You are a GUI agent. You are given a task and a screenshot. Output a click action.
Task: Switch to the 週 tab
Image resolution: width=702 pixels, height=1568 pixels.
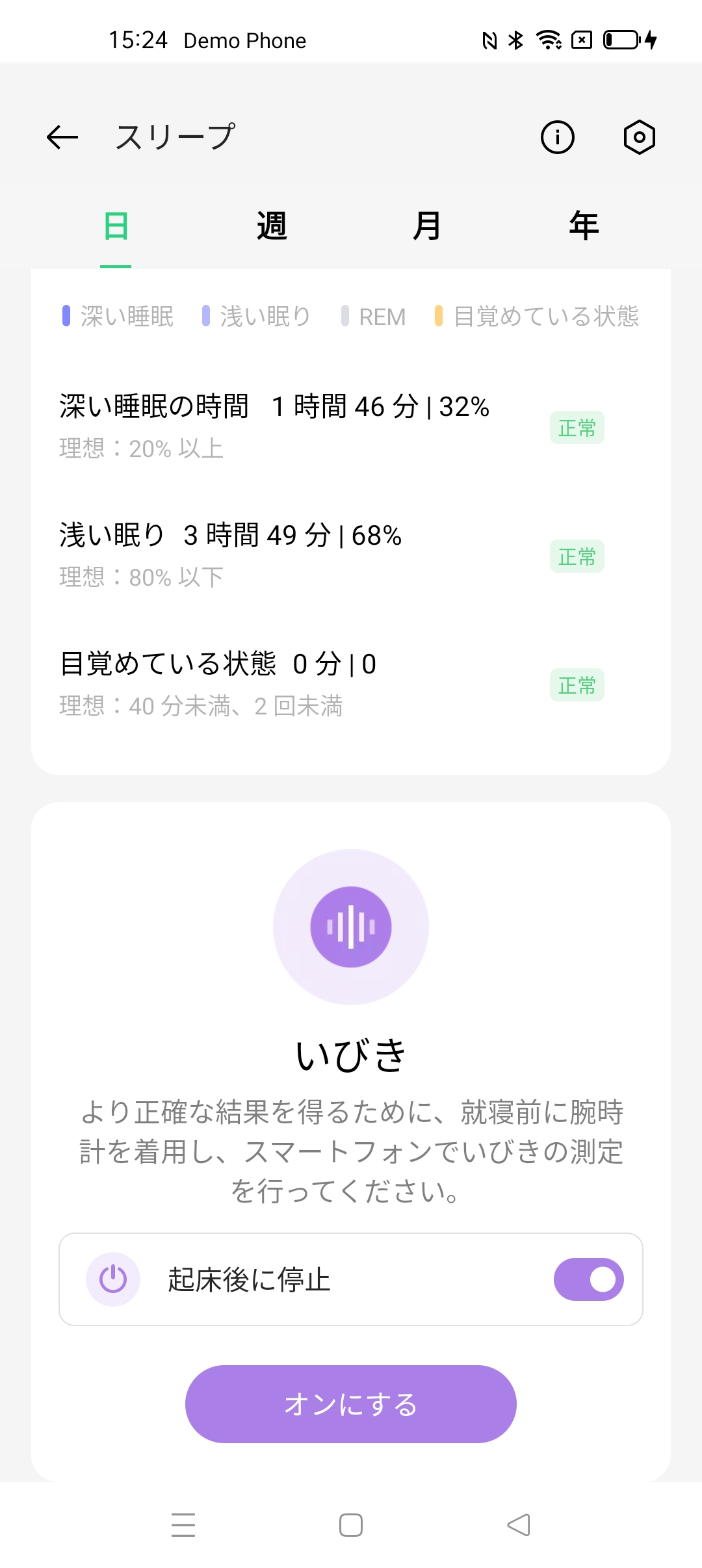click(272, 226)
